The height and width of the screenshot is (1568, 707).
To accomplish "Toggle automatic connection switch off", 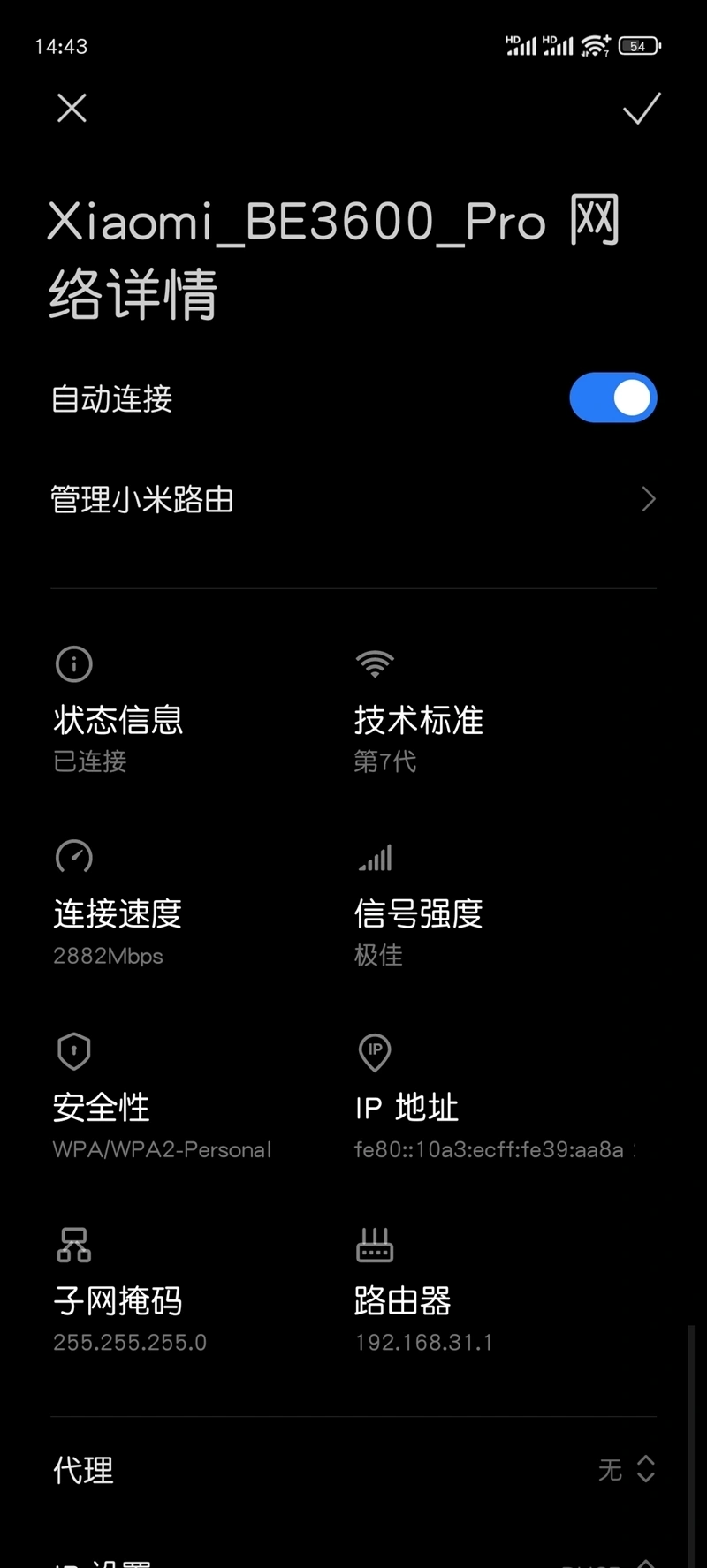I will click(x=613, y=398).
